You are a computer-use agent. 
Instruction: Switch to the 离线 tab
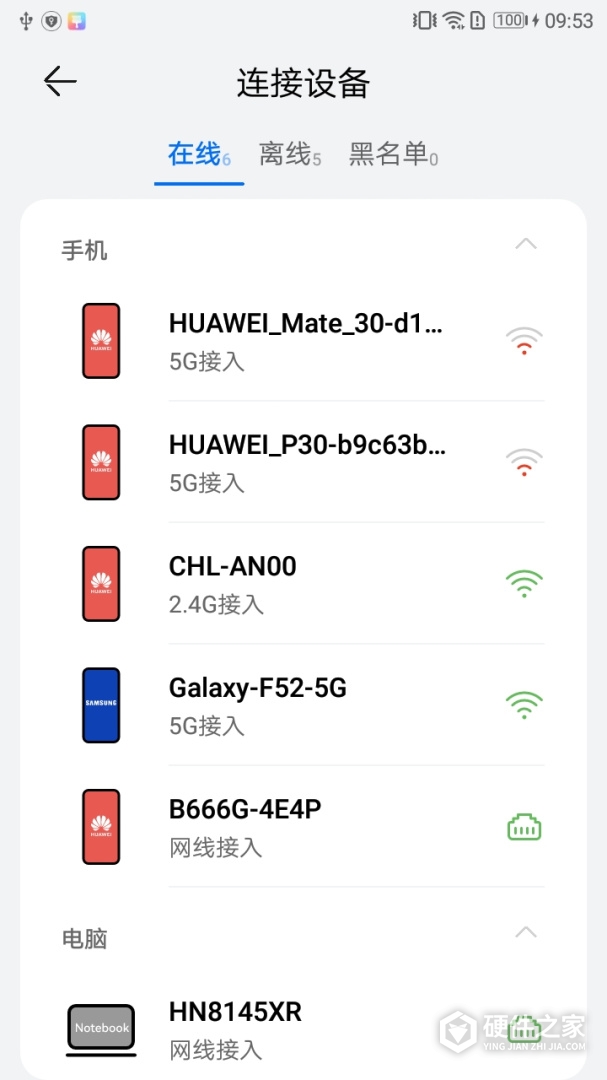pyautogui.click(x=289, y=155)
